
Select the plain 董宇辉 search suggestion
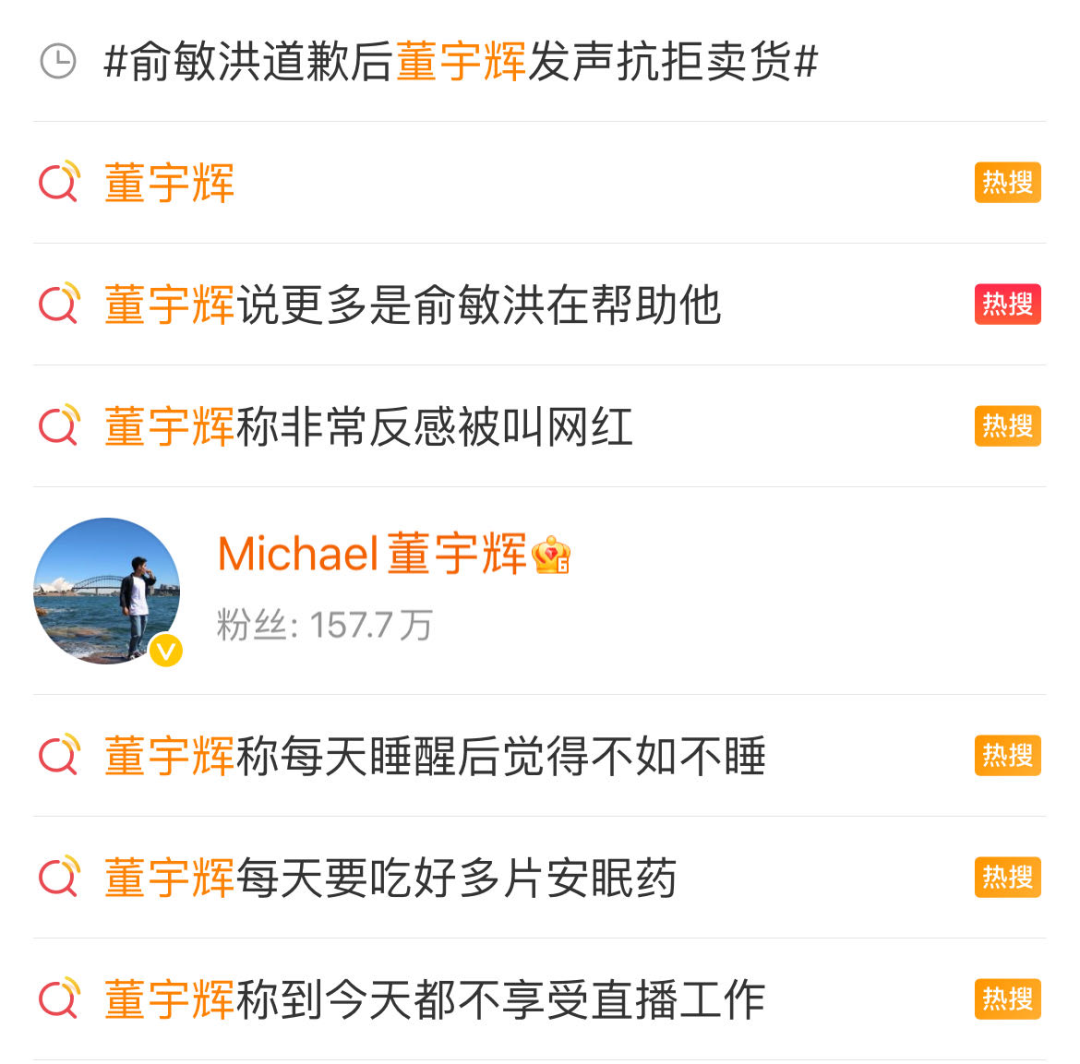[170, 184]
